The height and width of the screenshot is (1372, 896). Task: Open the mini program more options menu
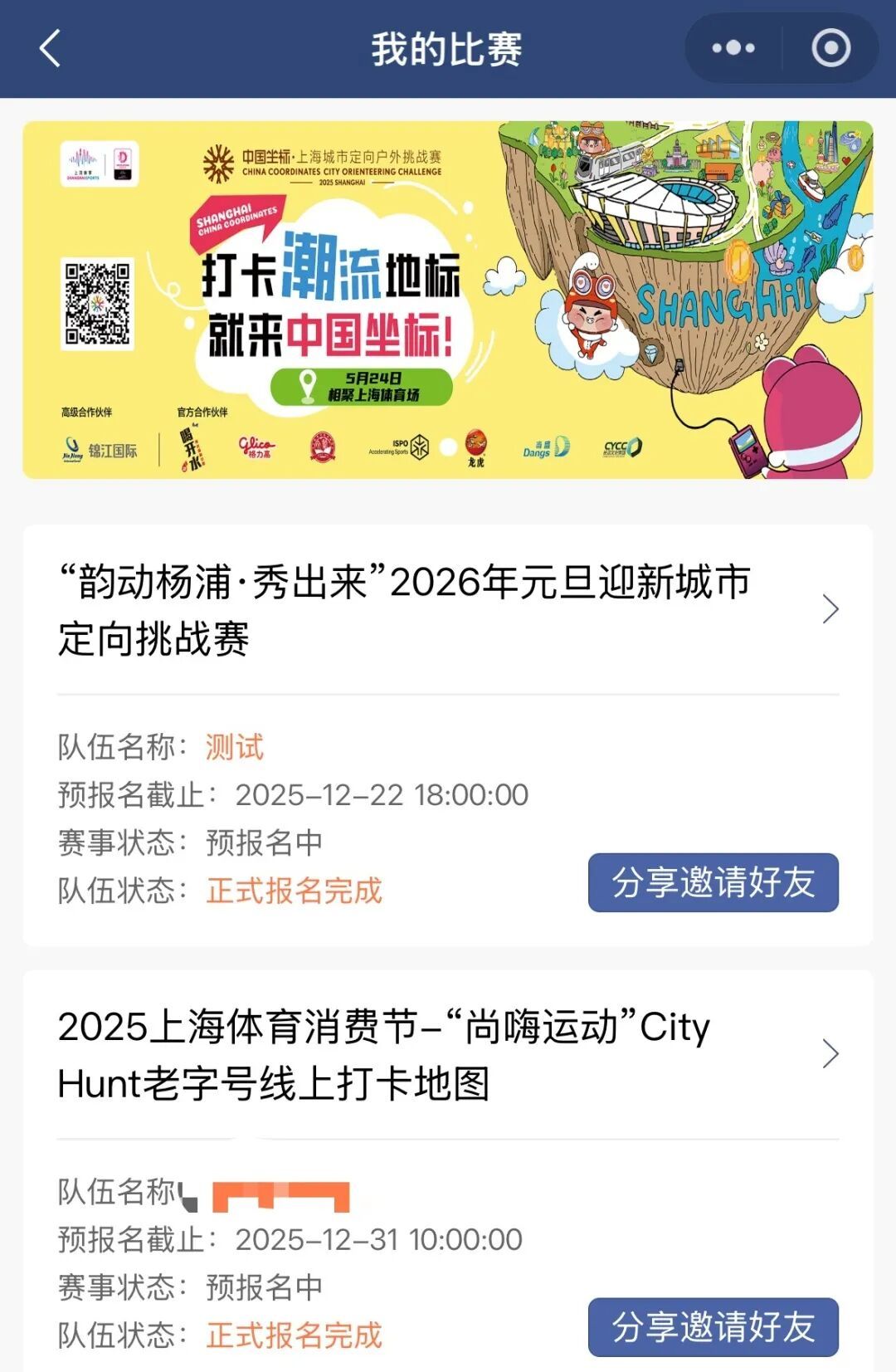pyautogui.click(x=733, y=48)
